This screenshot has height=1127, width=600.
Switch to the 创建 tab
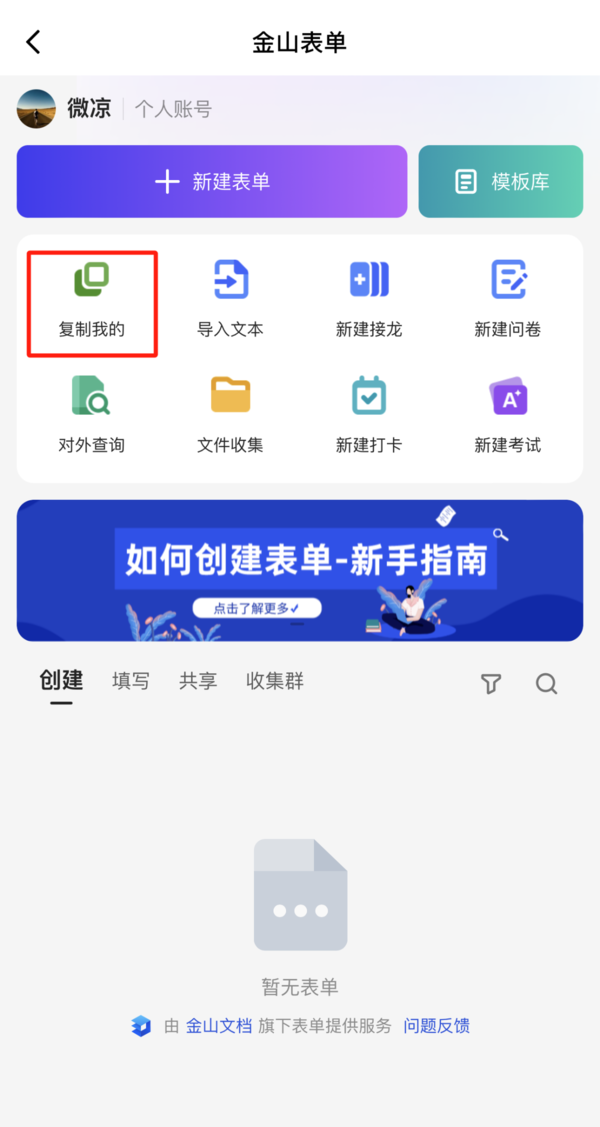tap(61, 681)
